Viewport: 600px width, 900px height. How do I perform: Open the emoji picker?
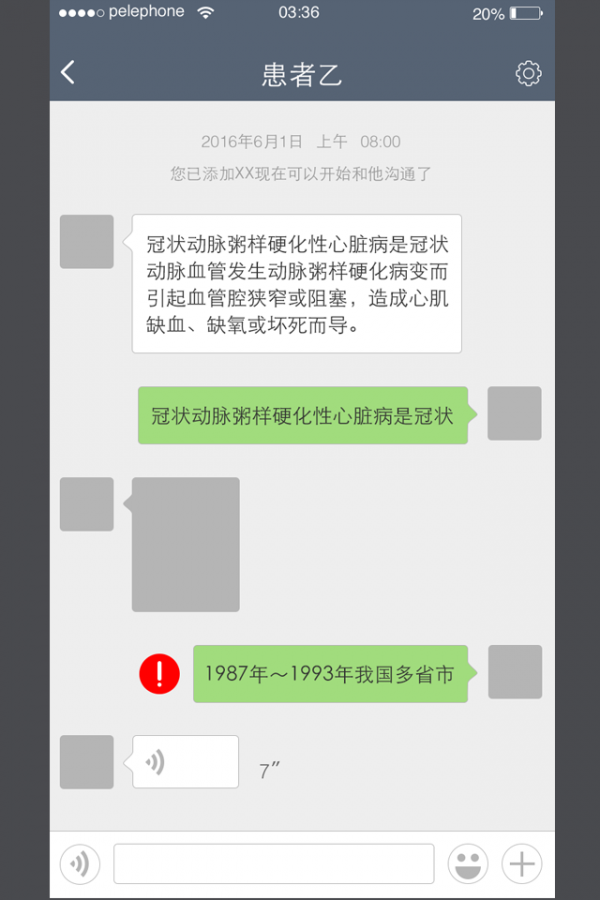tap(468, 863)
